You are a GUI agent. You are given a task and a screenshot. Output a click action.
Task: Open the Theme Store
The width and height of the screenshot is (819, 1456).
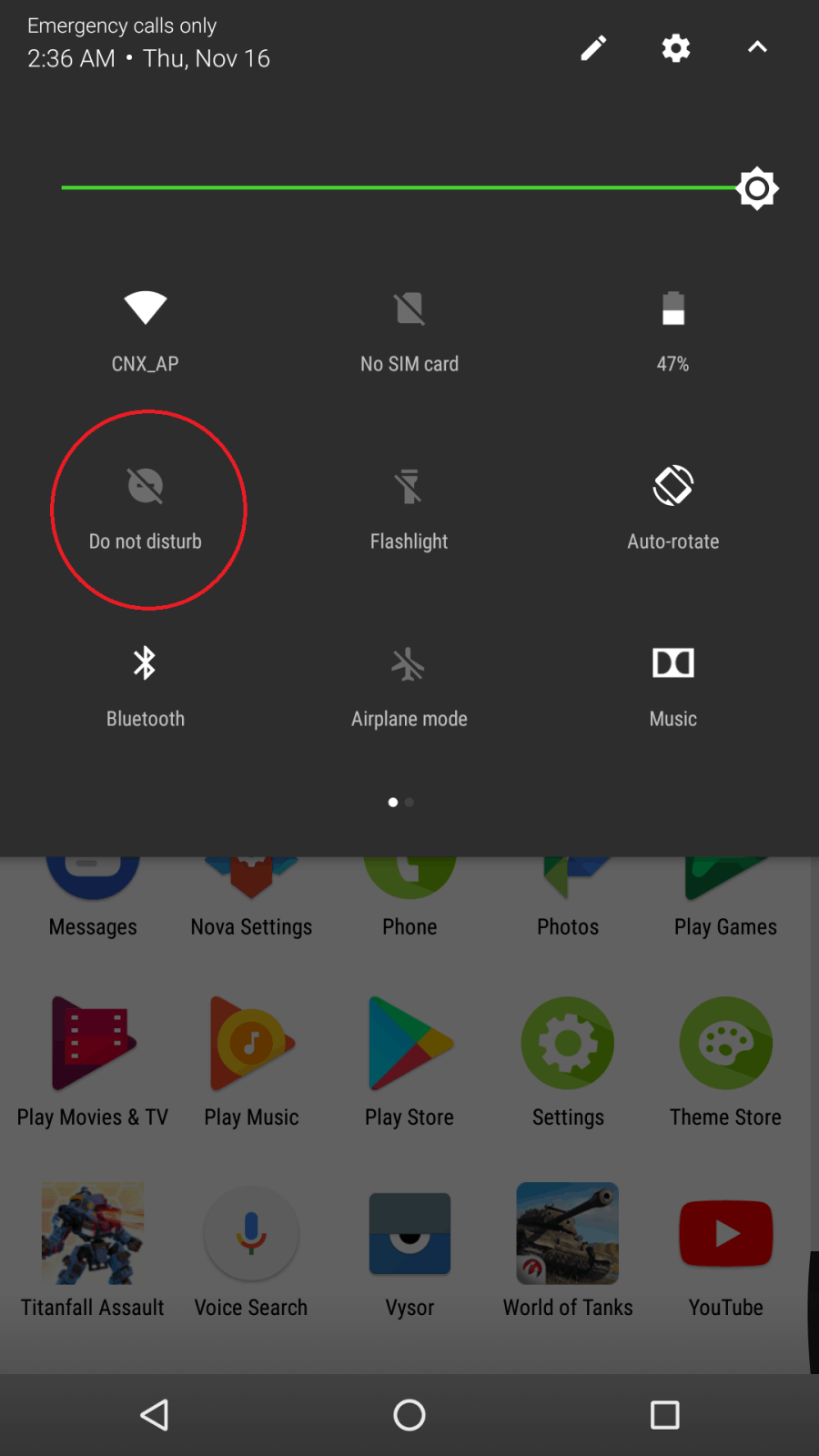(x=725, y=1060)
